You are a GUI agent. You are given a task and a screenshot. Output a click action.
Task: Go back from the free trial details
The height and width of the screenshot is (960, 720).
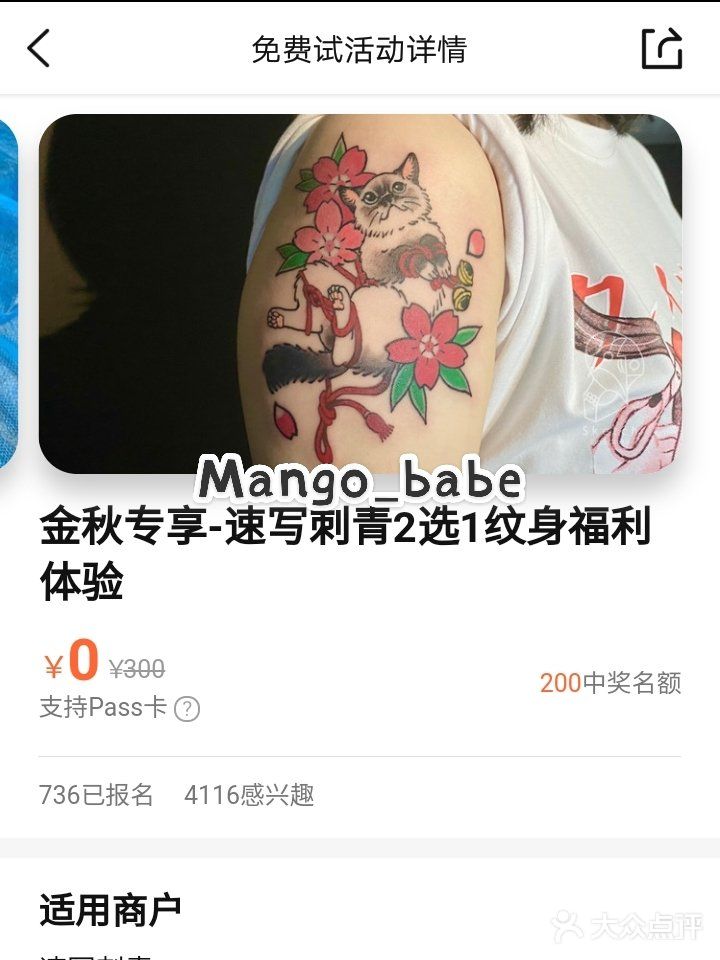coord(39,48)
